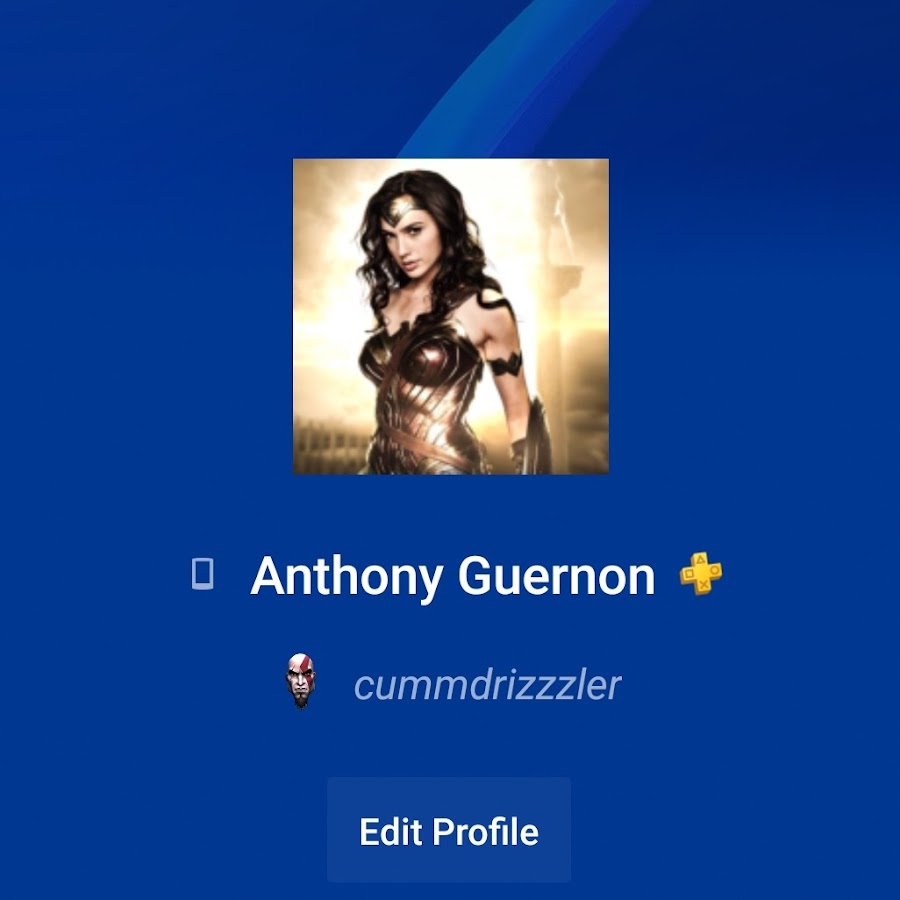Open the profile avatar picture
This screenshot has height=900, width=900.
tap(451, 316)
